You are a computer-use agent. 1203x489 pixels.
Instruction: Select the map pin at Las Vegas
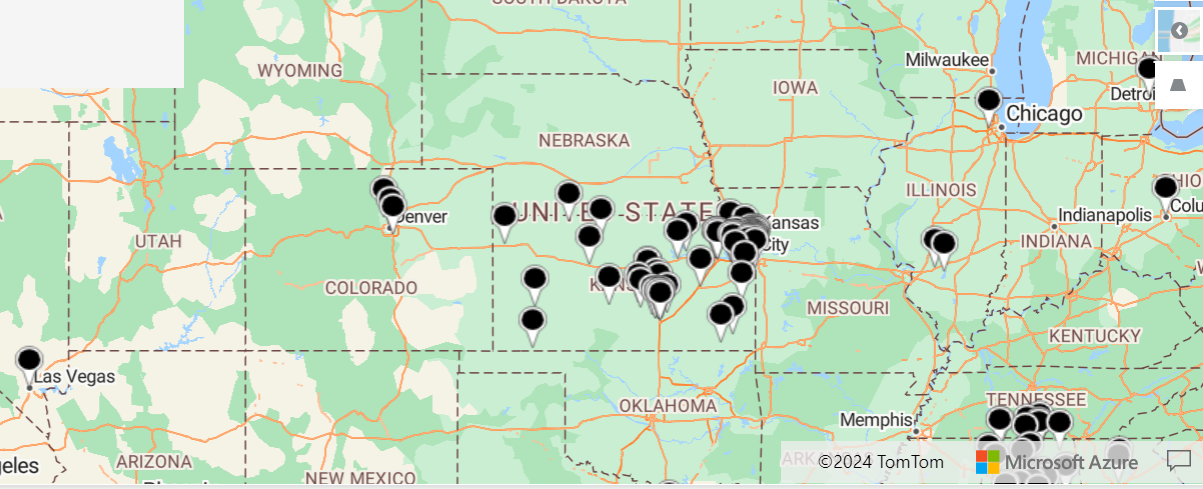click(x=30, y=361)
